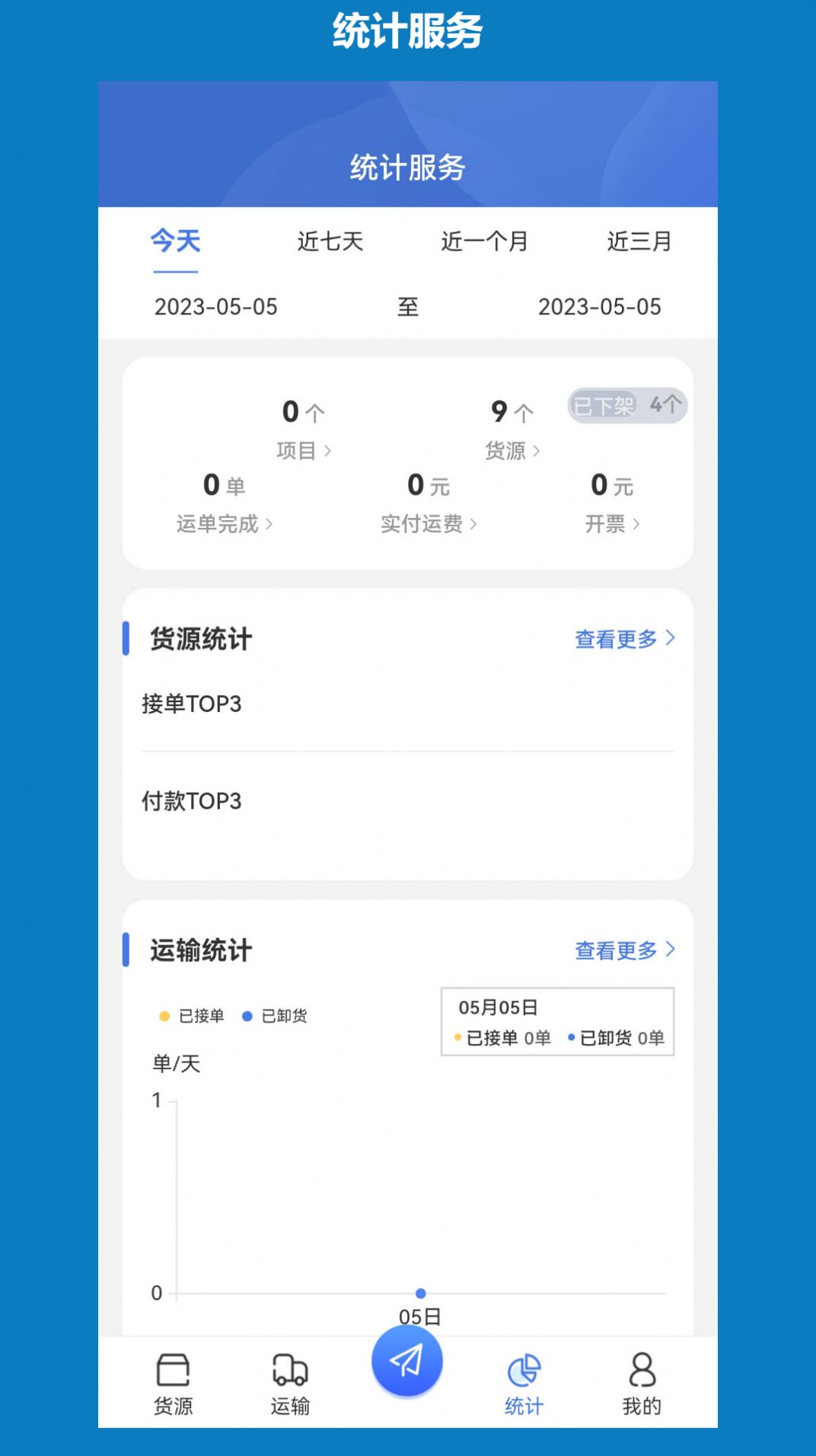
Task: Expand 项目 details via its chevron
Action: (x=329, y=450)
